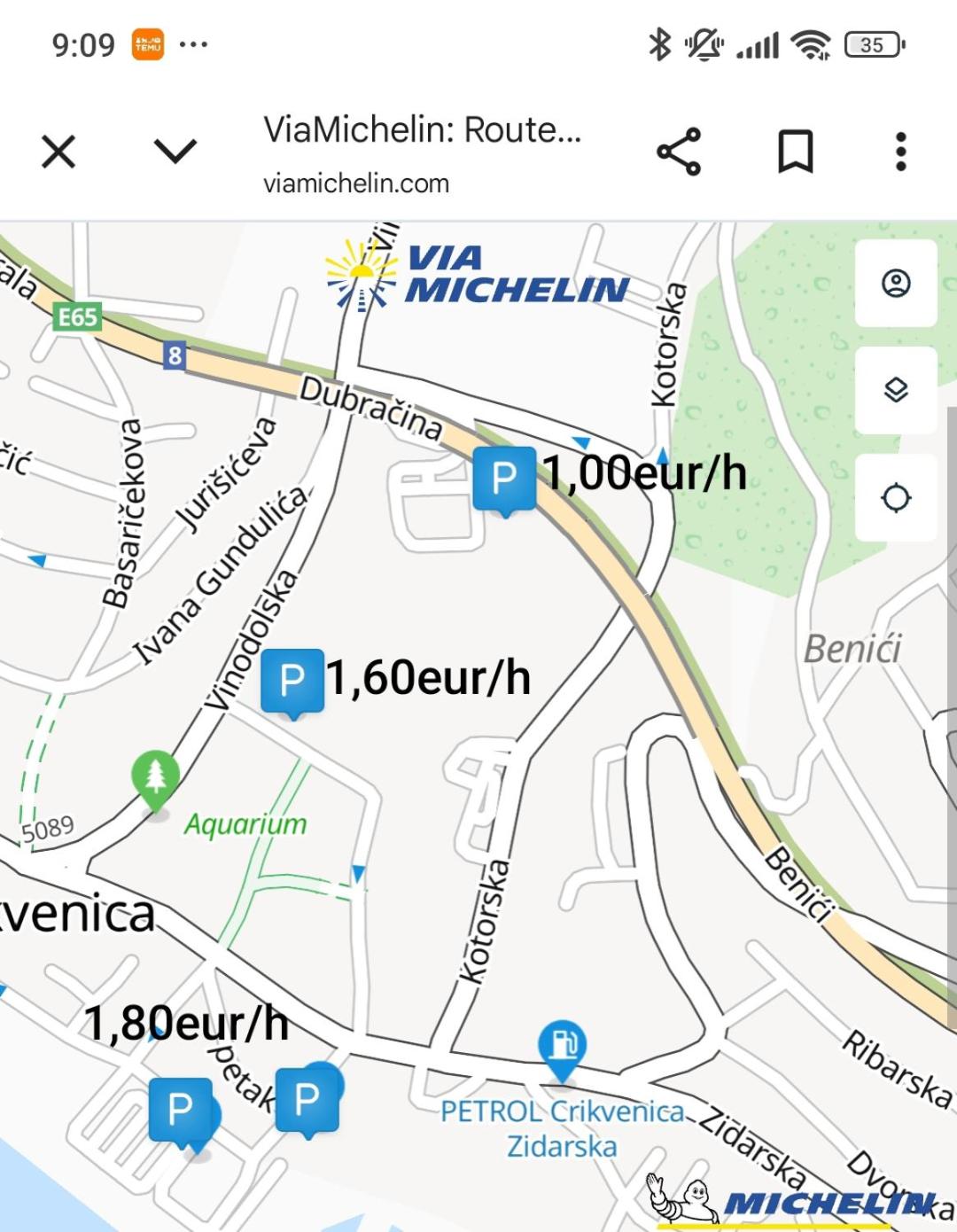Open the user account button on map
The width and height of the screenshot is (957, 1232).
pyautogui.click(x=896, y=284)
